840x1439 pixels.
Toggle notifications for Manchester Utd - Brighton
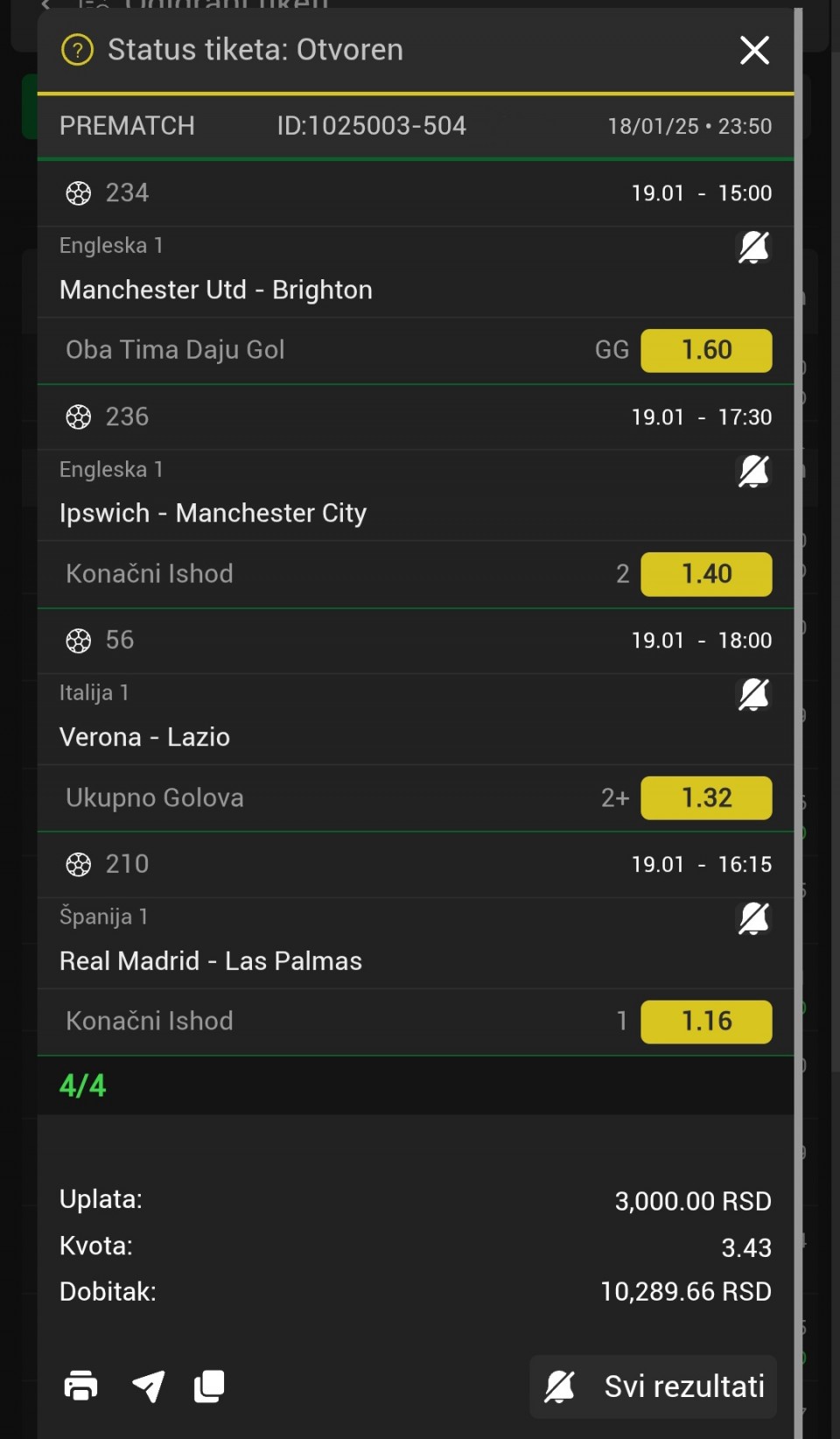click(753, 248)
